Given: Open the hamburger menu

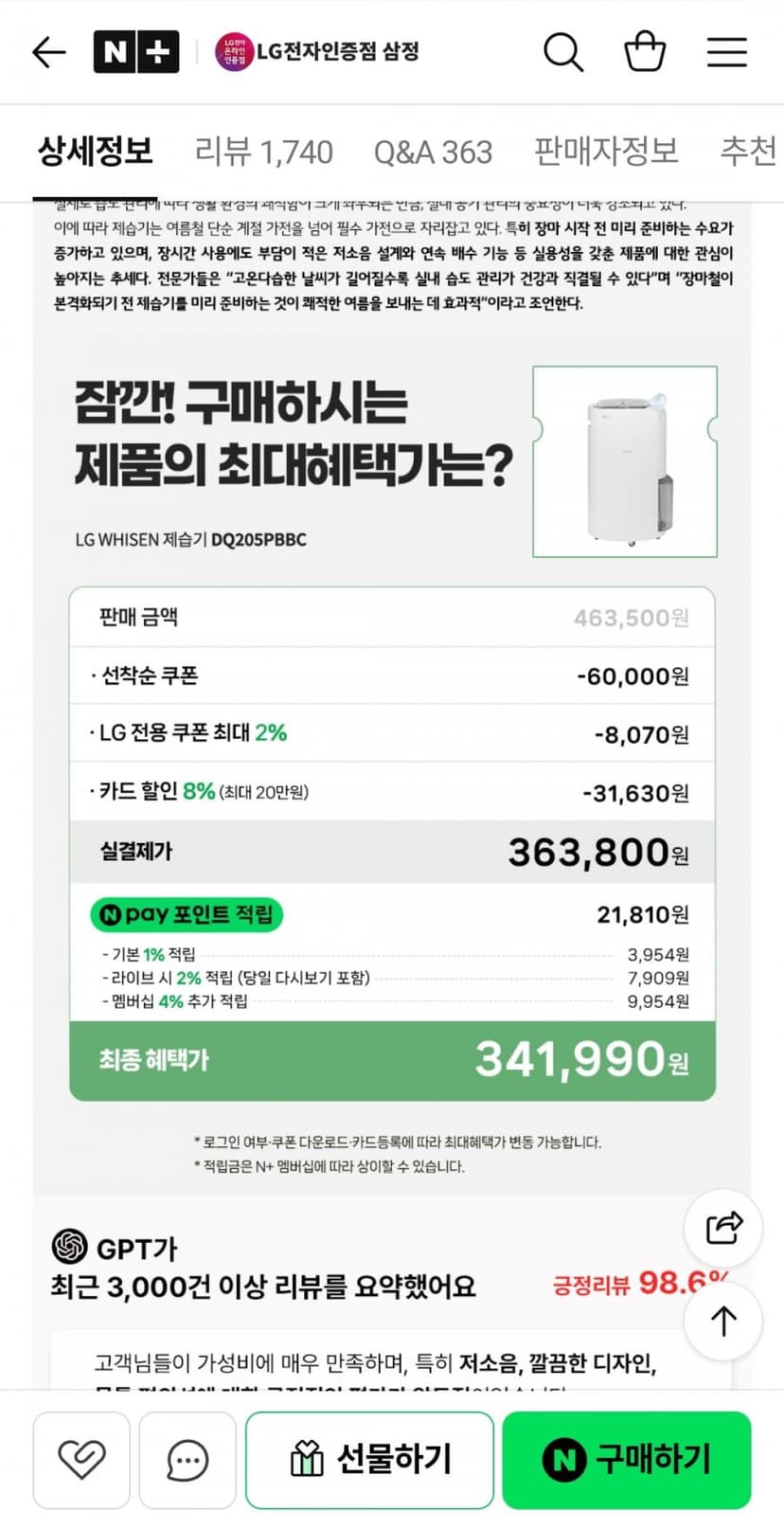Looking at the screenshot, I should [727, 52].
